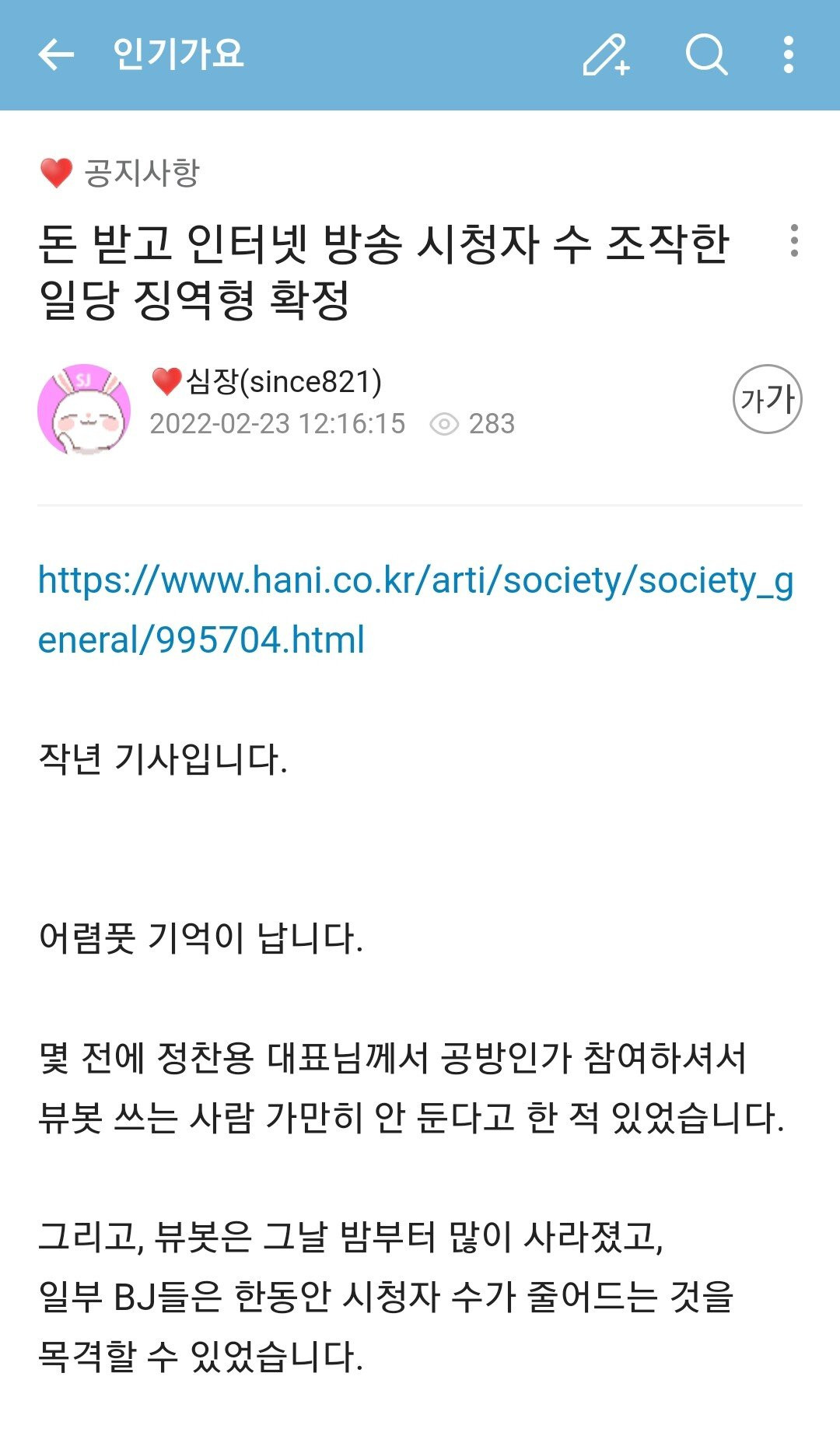Tap the 가가 font size button

coord(768,399)
